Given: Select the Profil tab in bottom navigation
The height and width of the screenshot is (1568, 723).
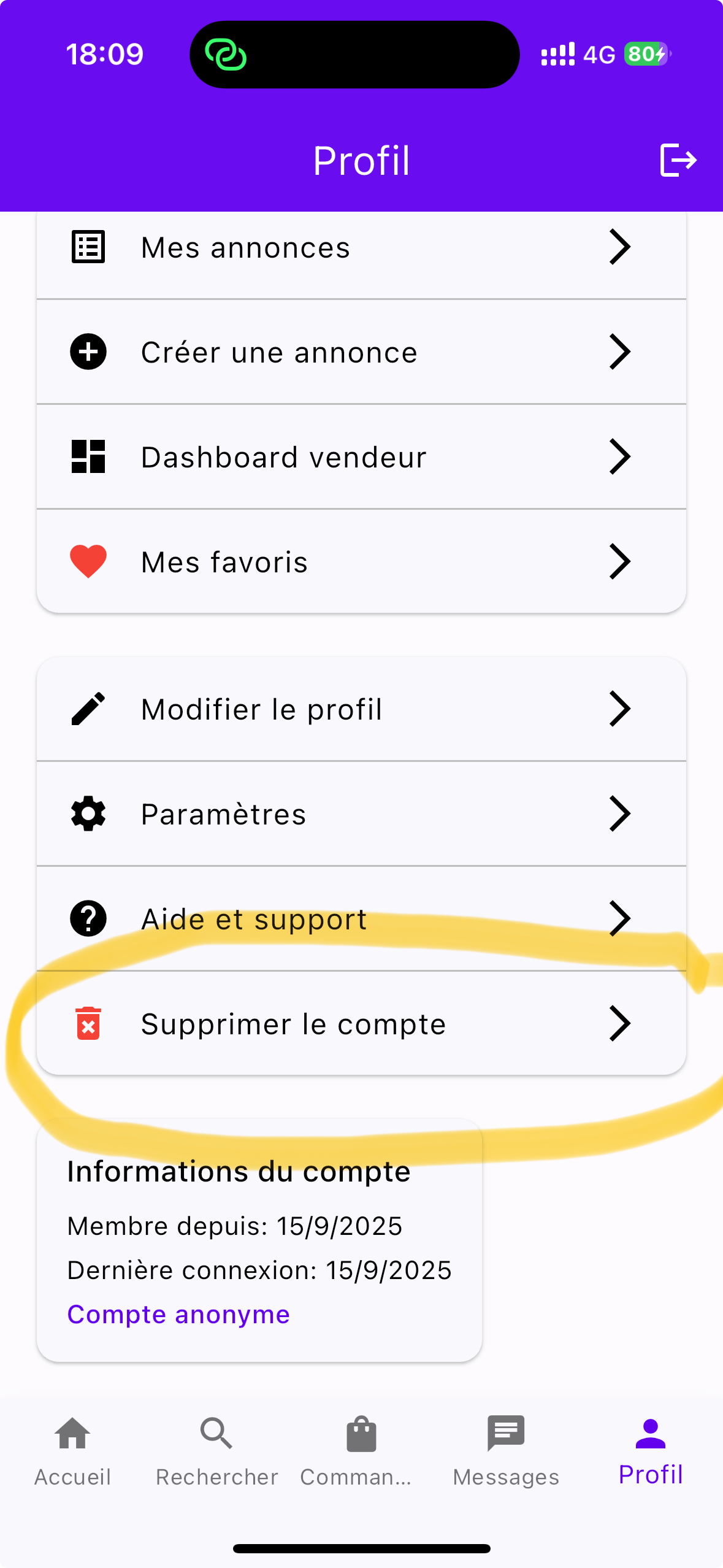Looking at the screenshot, I should [650, 1454].
